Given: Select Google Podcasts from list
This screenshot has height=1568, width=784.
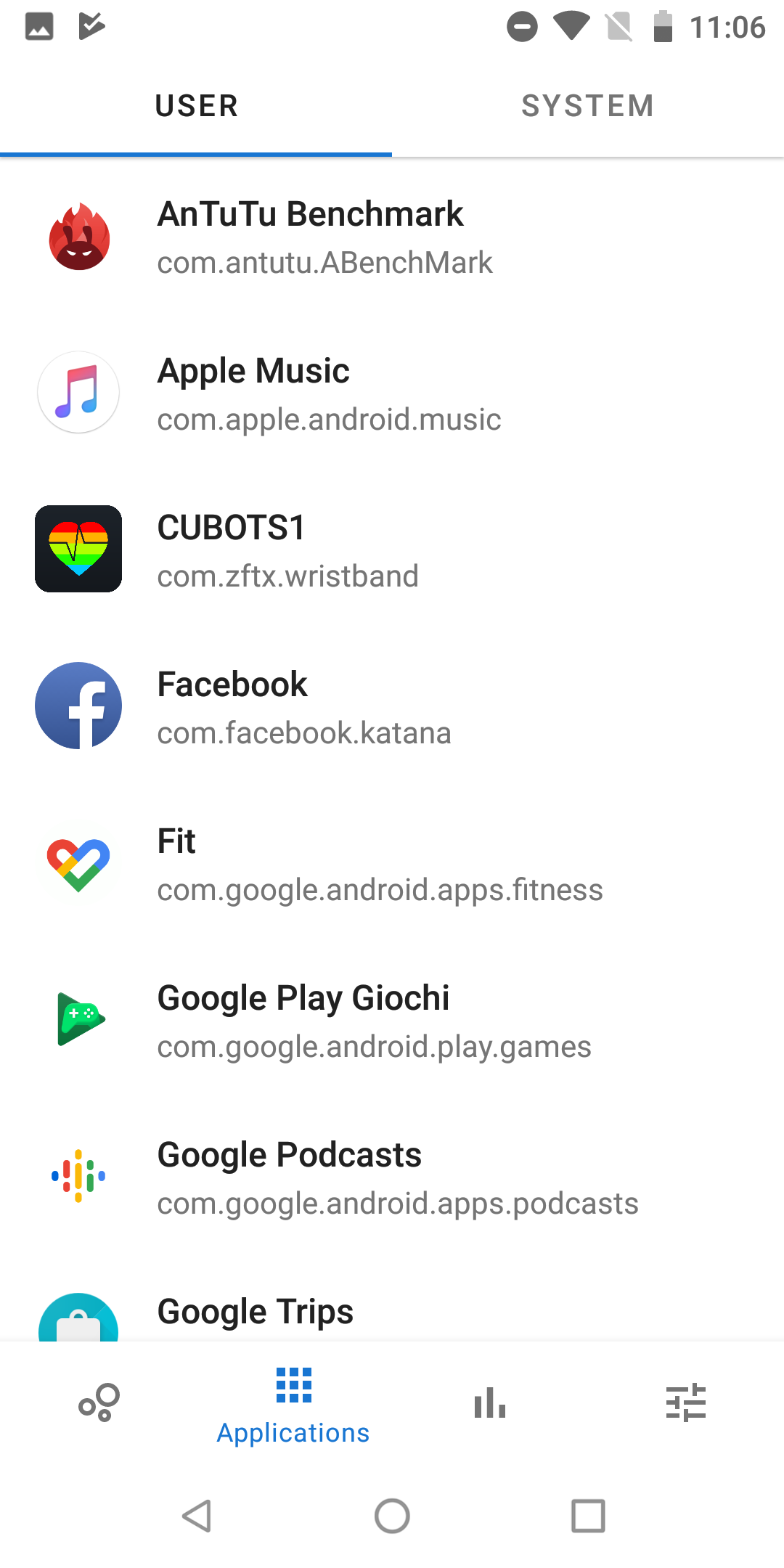Looking at the screenshot, I should (392, 1178).
